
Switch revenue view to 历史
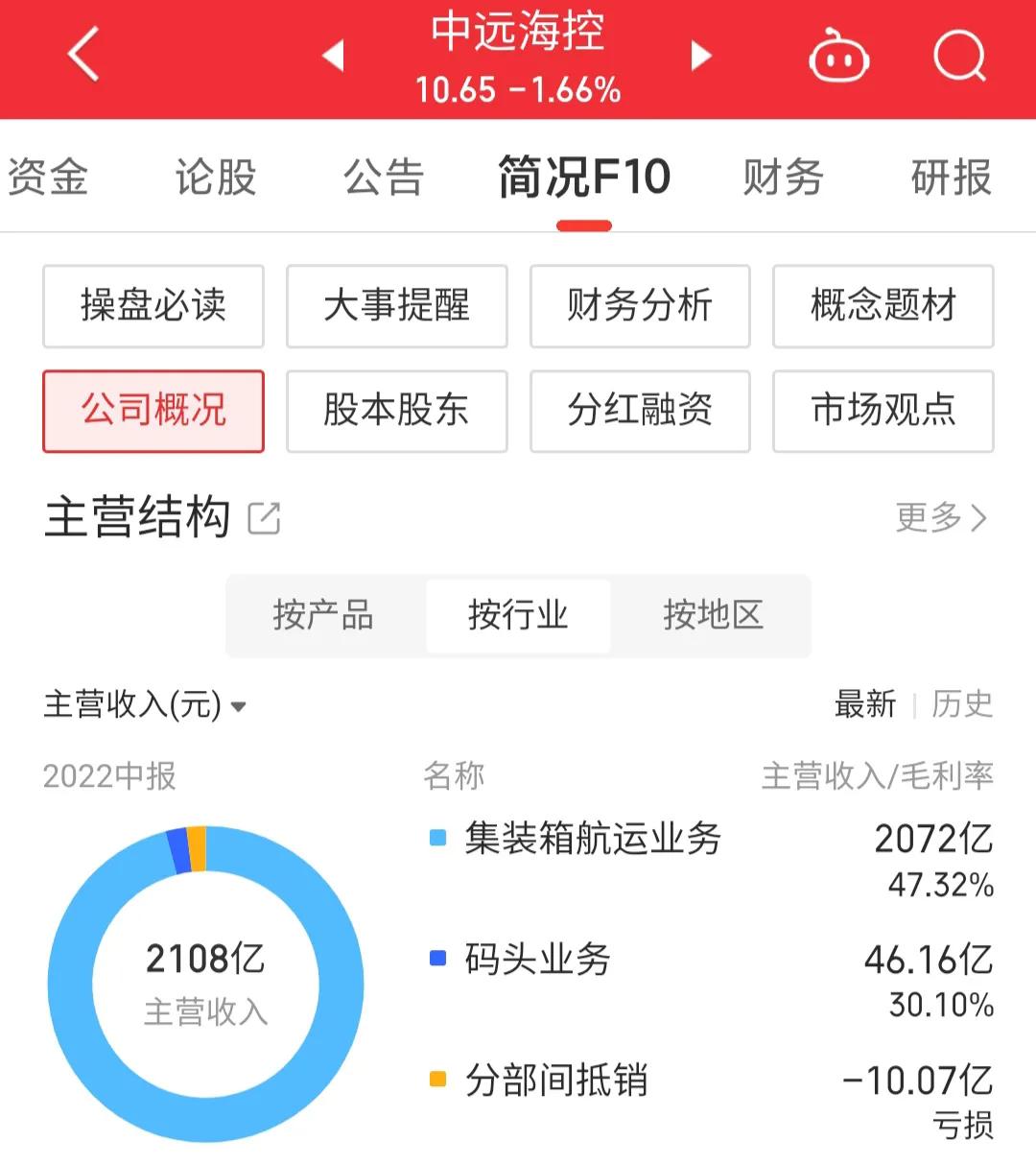pos(960,705)
